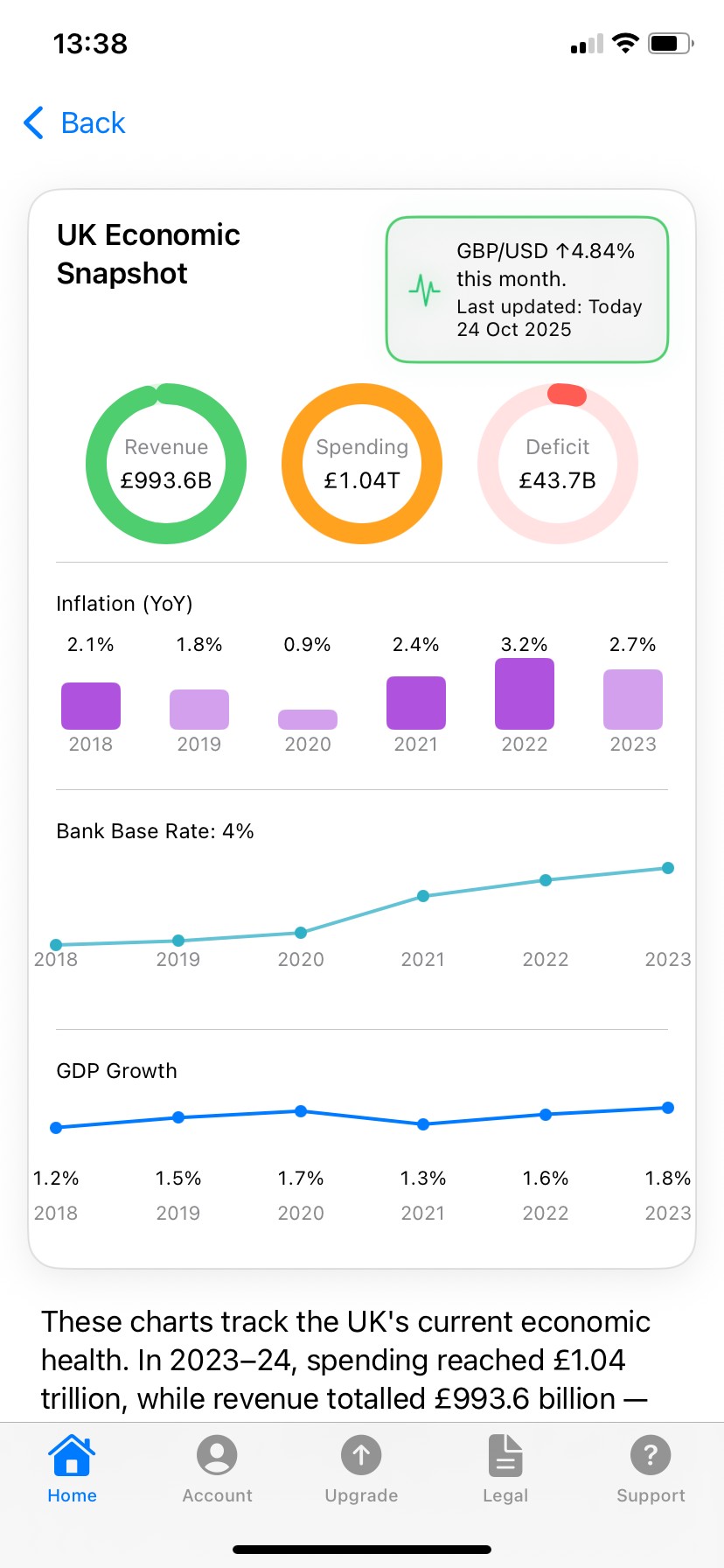Click the 2023 point on Bank Base Rate line
The height and width of the screenshot is (1568, 724).
pos(667,868)
